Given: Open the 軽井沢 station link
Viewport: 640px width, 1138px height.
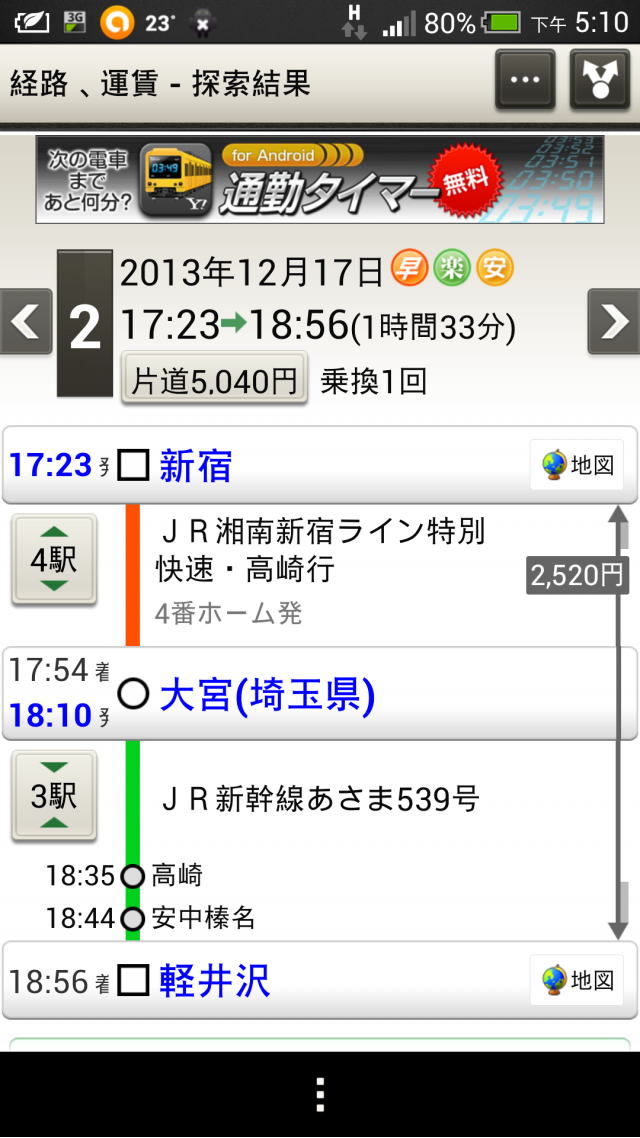Looking at the screenshot, I should (x=214, y=981).
